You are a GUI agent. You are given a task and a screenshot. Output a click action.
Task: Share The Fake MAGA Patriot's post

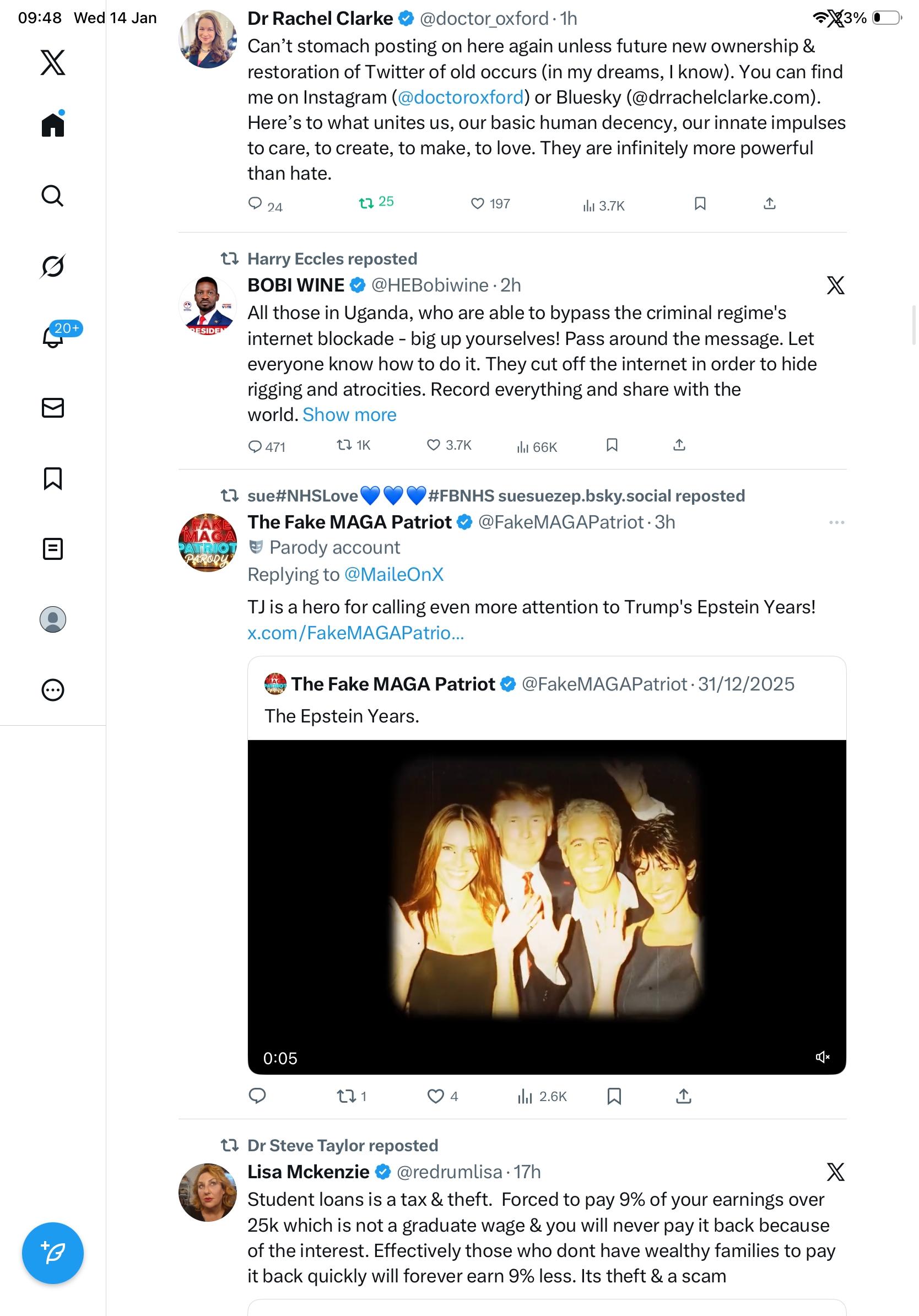tap(684, 1096)
